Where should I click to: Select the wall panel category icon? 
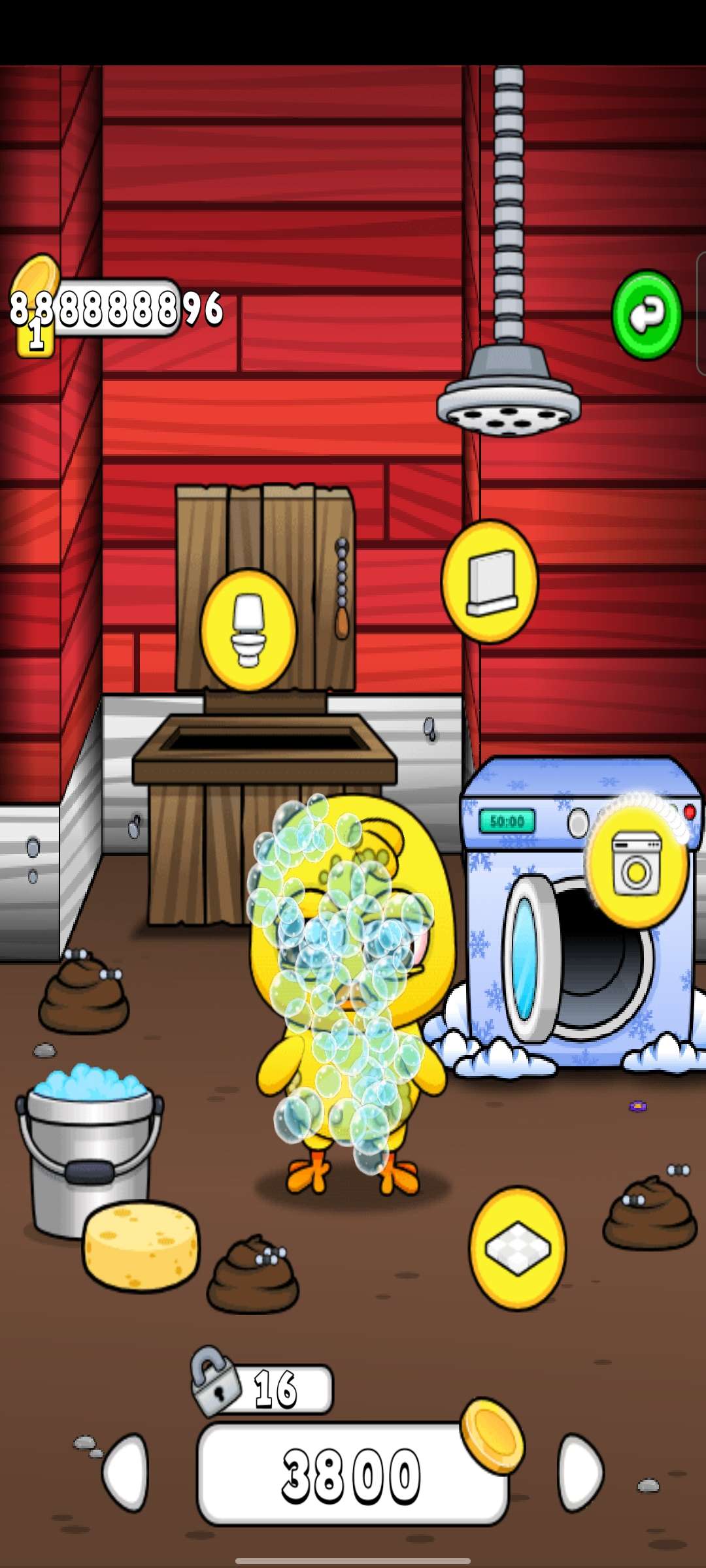(x=490, y=581)
